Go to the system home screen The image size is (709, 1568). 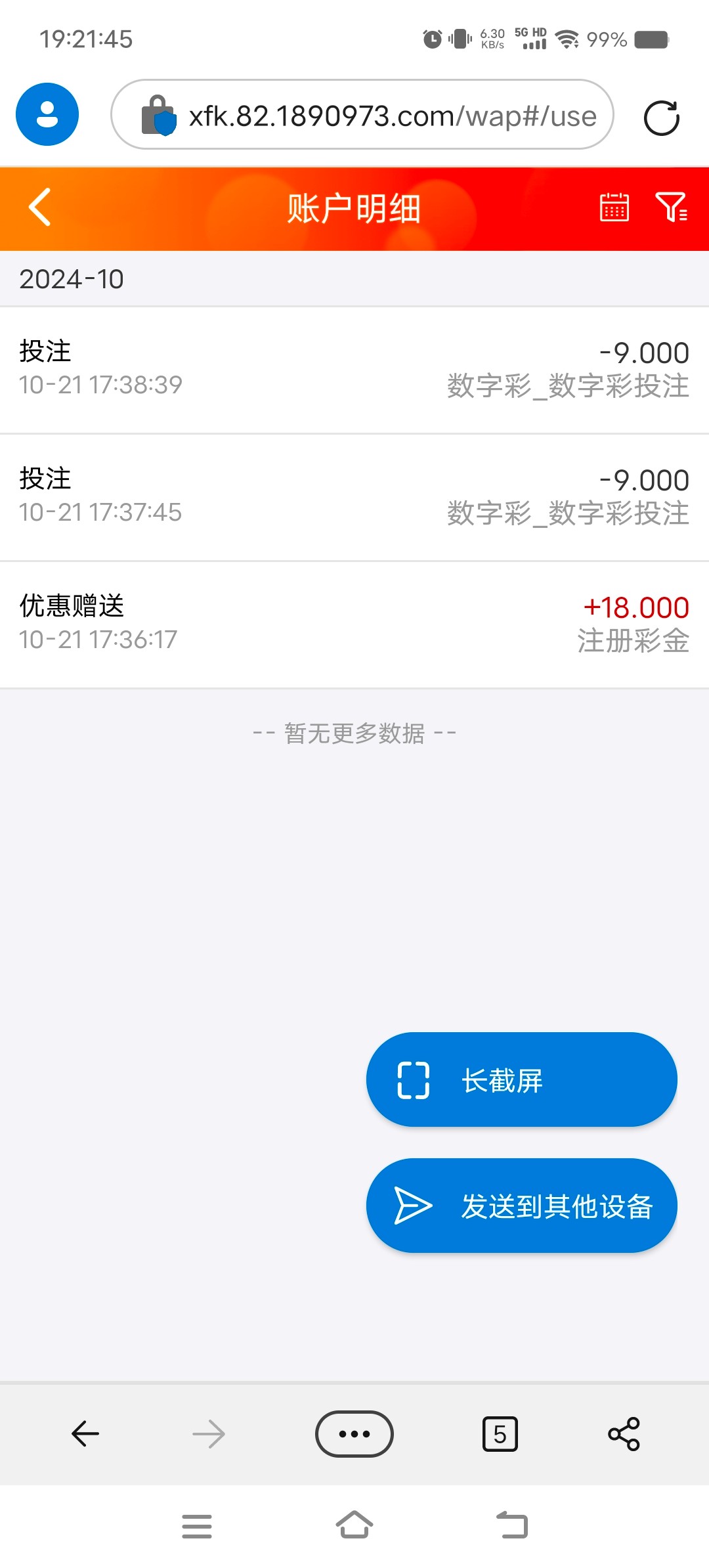tap(354, 1525)
